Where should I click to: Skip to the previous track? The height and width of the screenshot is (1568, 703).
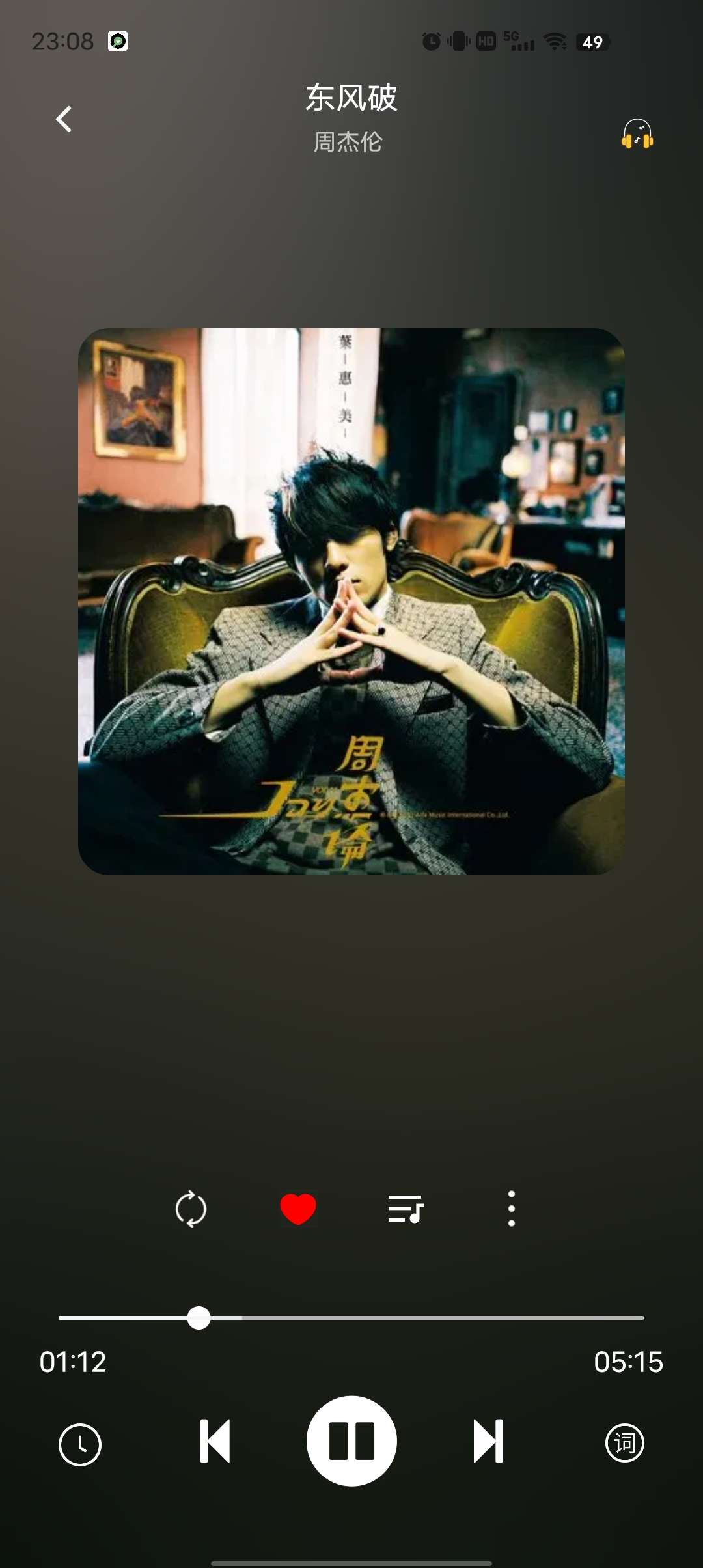215,1442
